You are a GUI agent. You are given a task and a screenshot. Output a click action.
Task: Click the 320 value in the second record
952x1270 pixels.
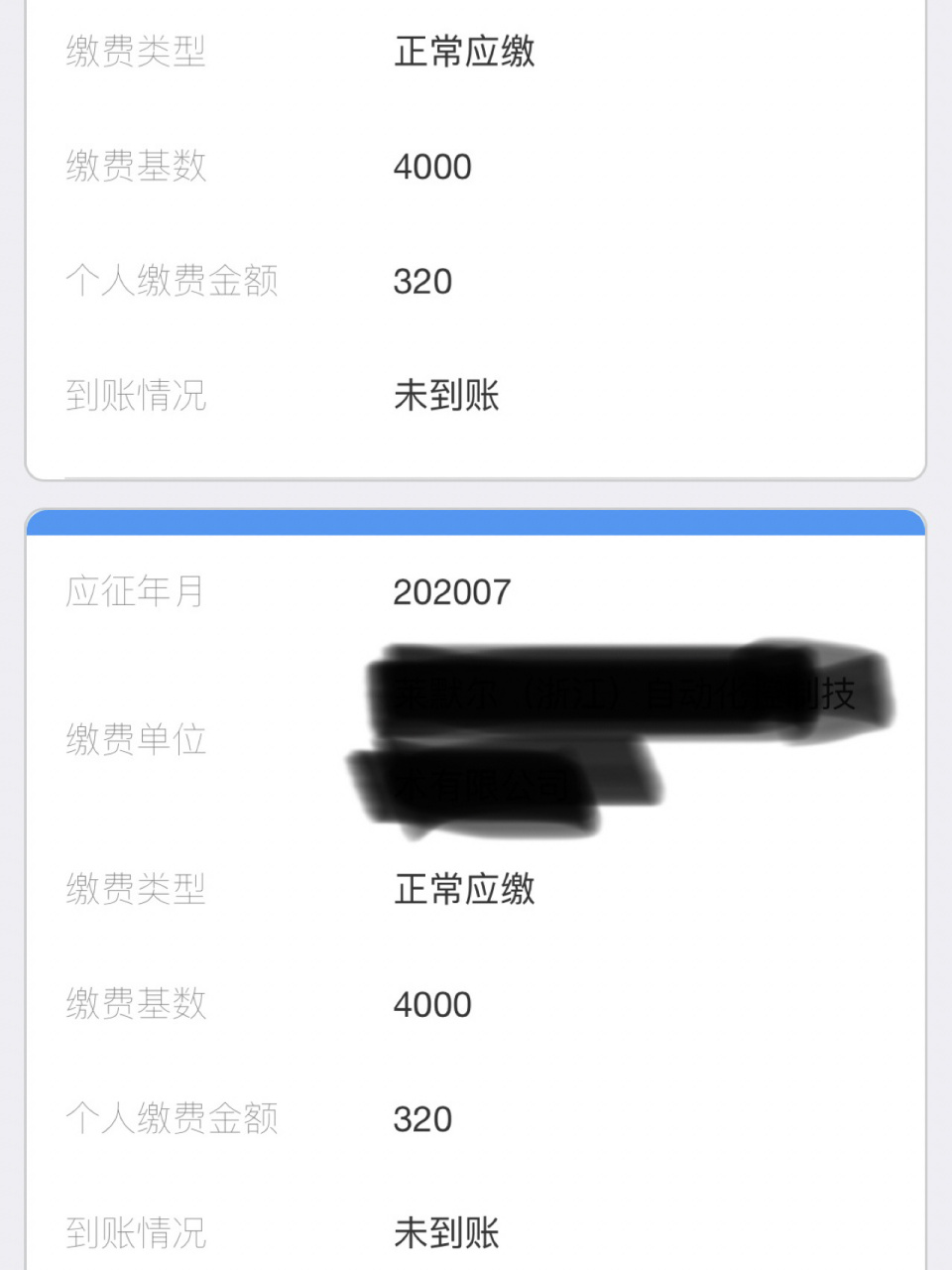422,1118
